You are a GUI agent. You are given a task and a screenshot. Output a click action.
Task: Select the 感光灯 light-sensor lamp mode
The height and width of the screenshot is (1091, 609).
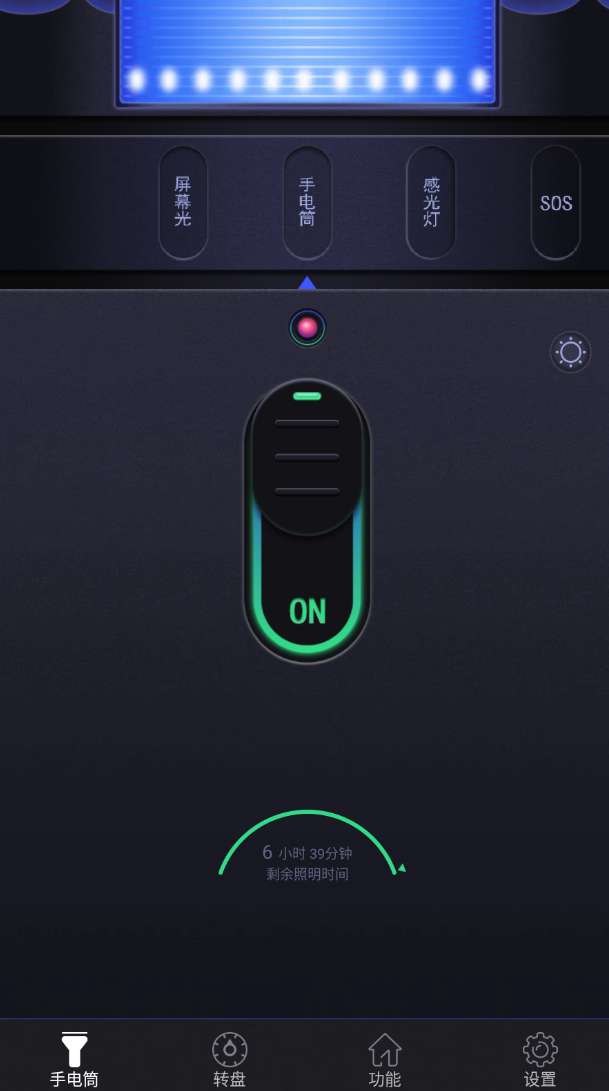[x=431, y=202]
